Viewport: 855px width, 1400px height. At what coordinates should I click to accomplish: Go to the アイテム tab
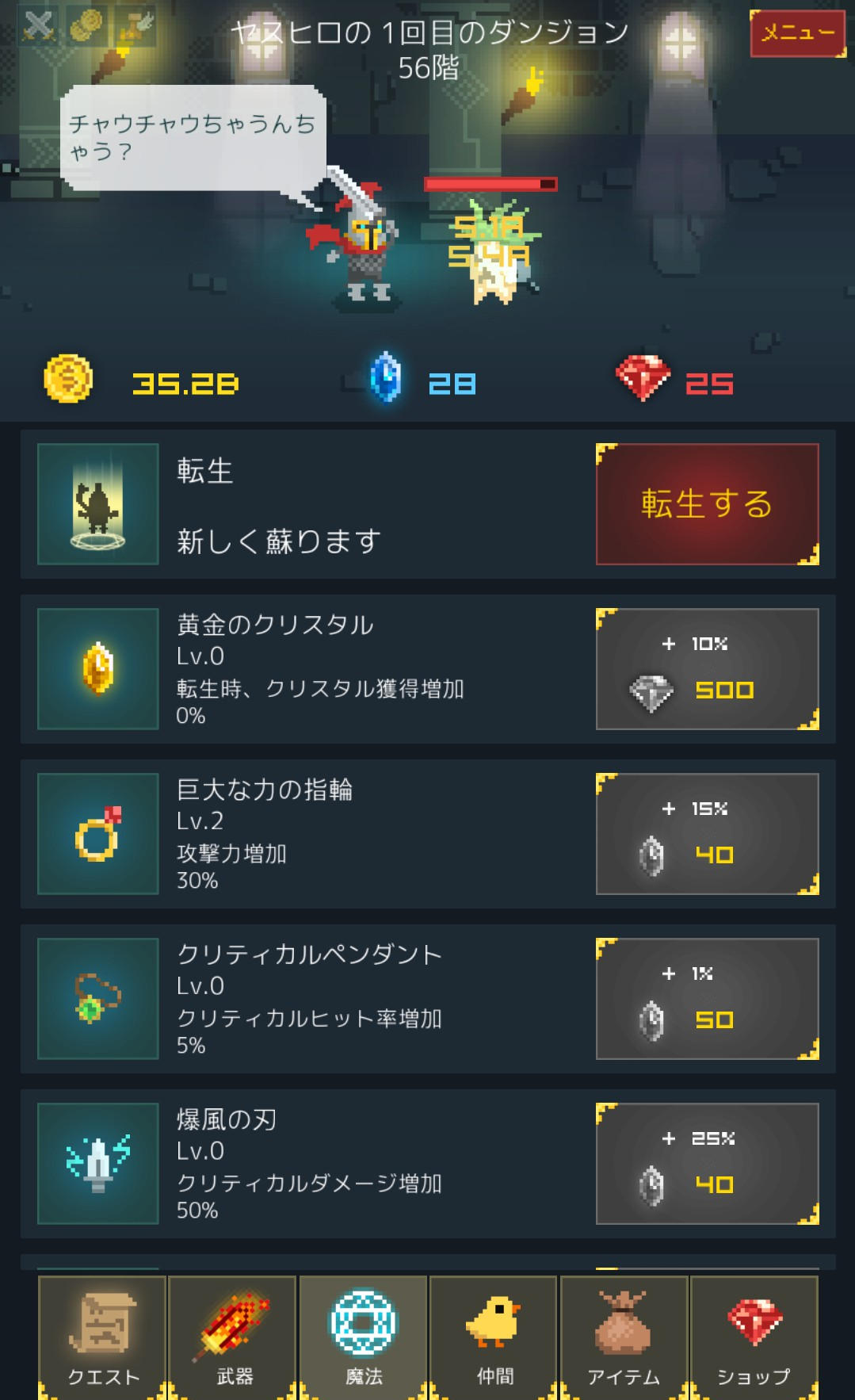pos(624,1337)
